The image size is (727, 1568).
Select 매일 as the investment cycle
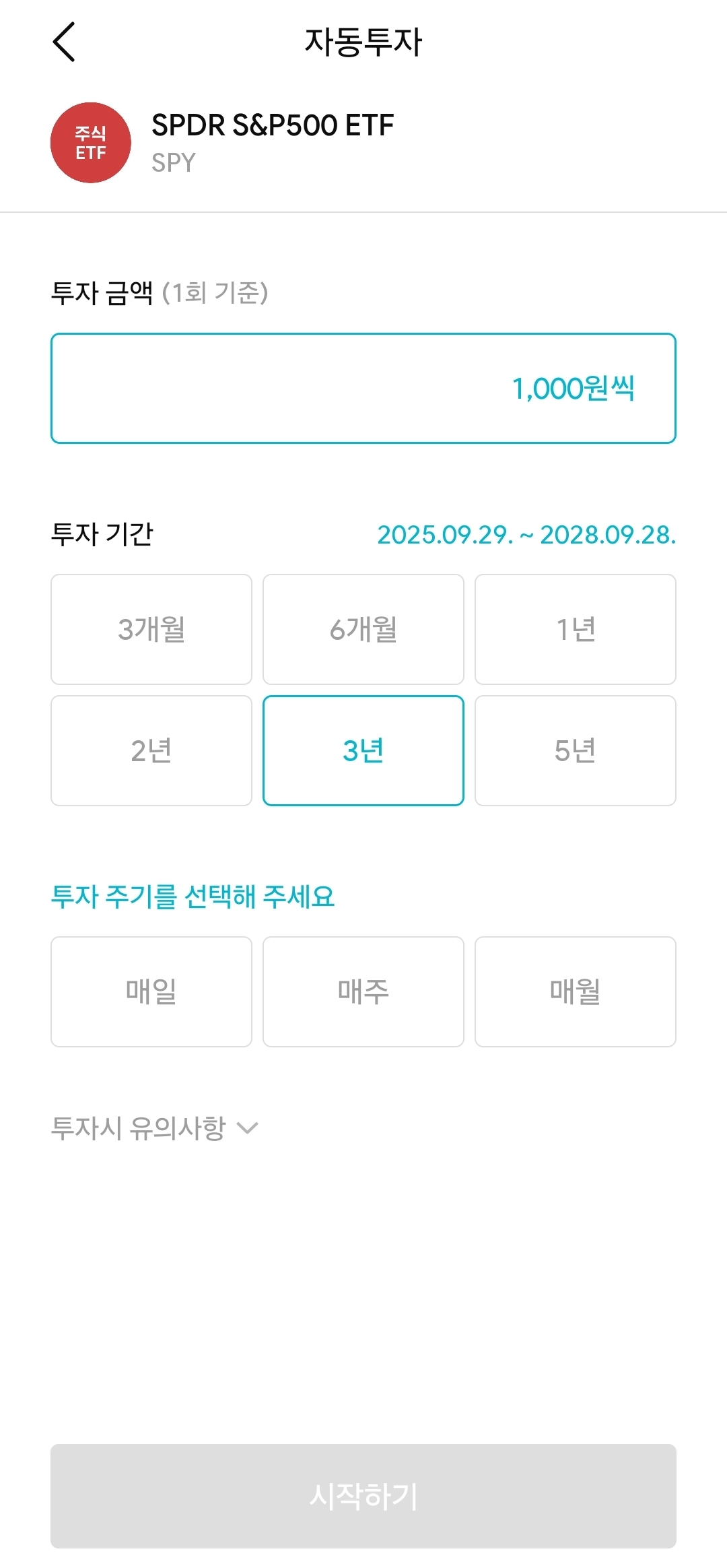click(151, 991)
